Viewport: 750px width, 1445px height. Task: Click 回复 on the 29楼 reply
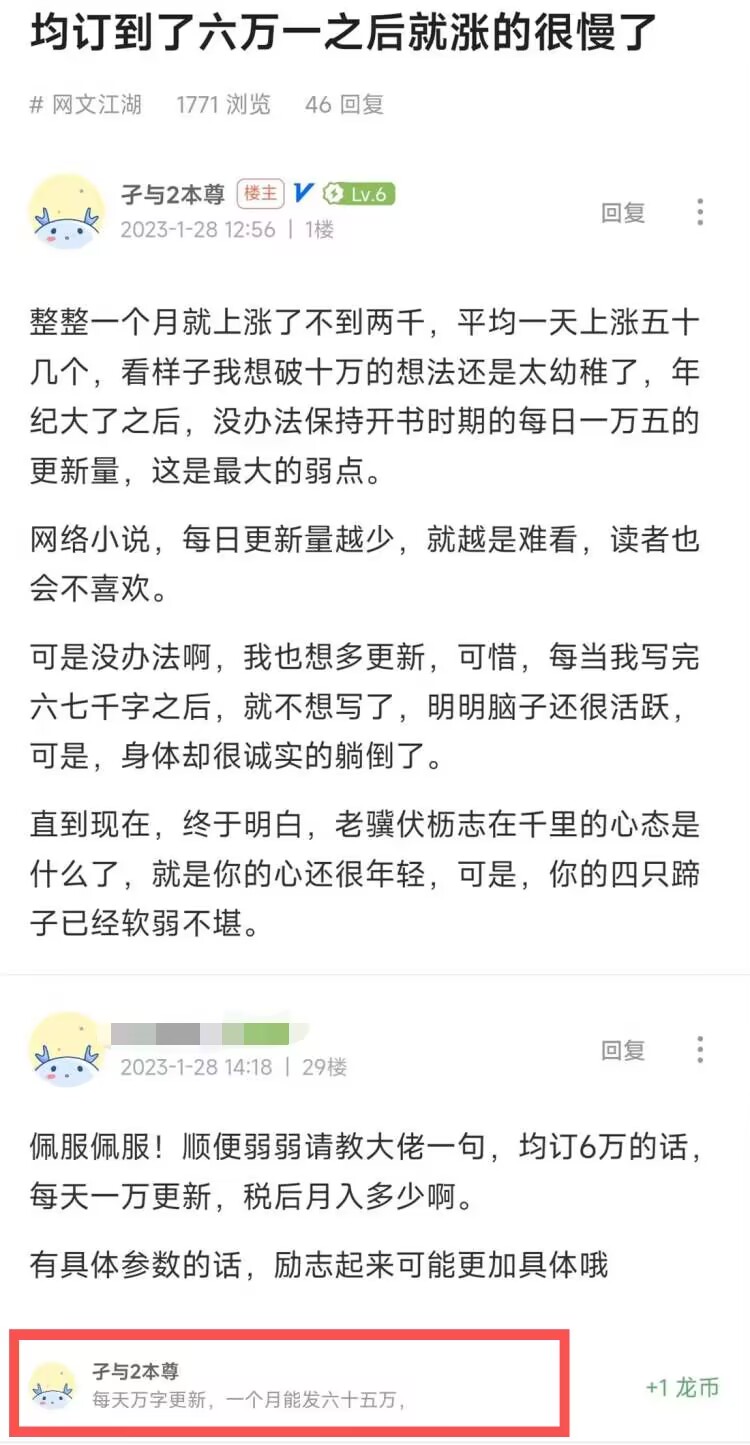coord(624,1049)
